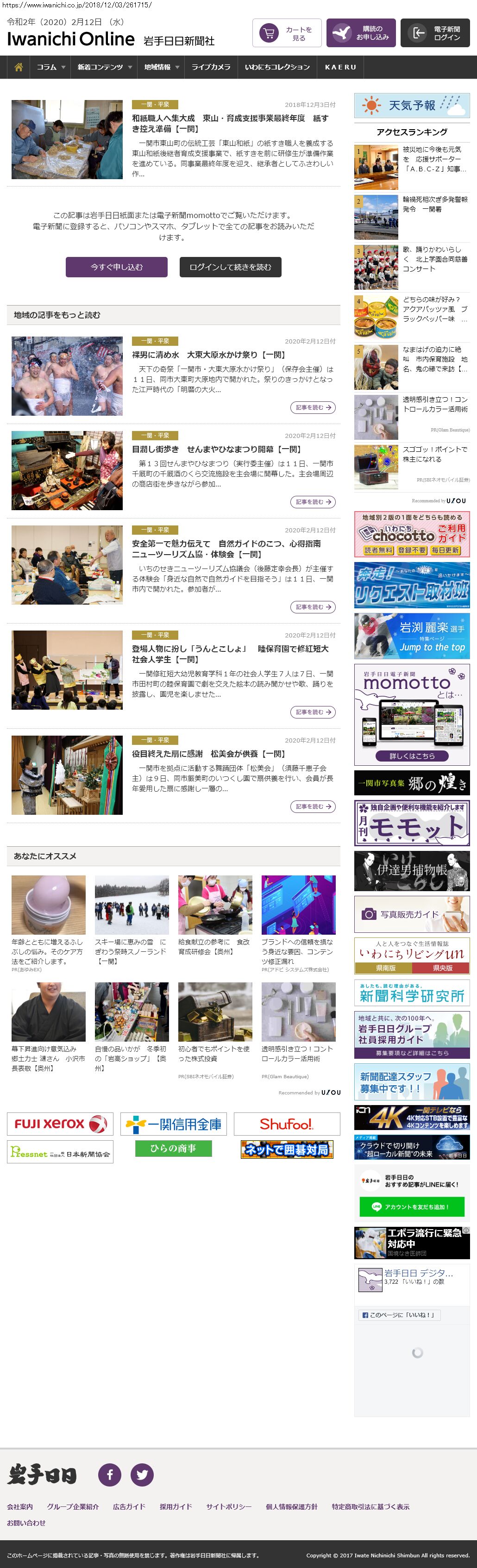The width and height of the screenshot is (477, 1568).
Task: Read more on 裸男に清め水 article
Action: pos(313,407)
